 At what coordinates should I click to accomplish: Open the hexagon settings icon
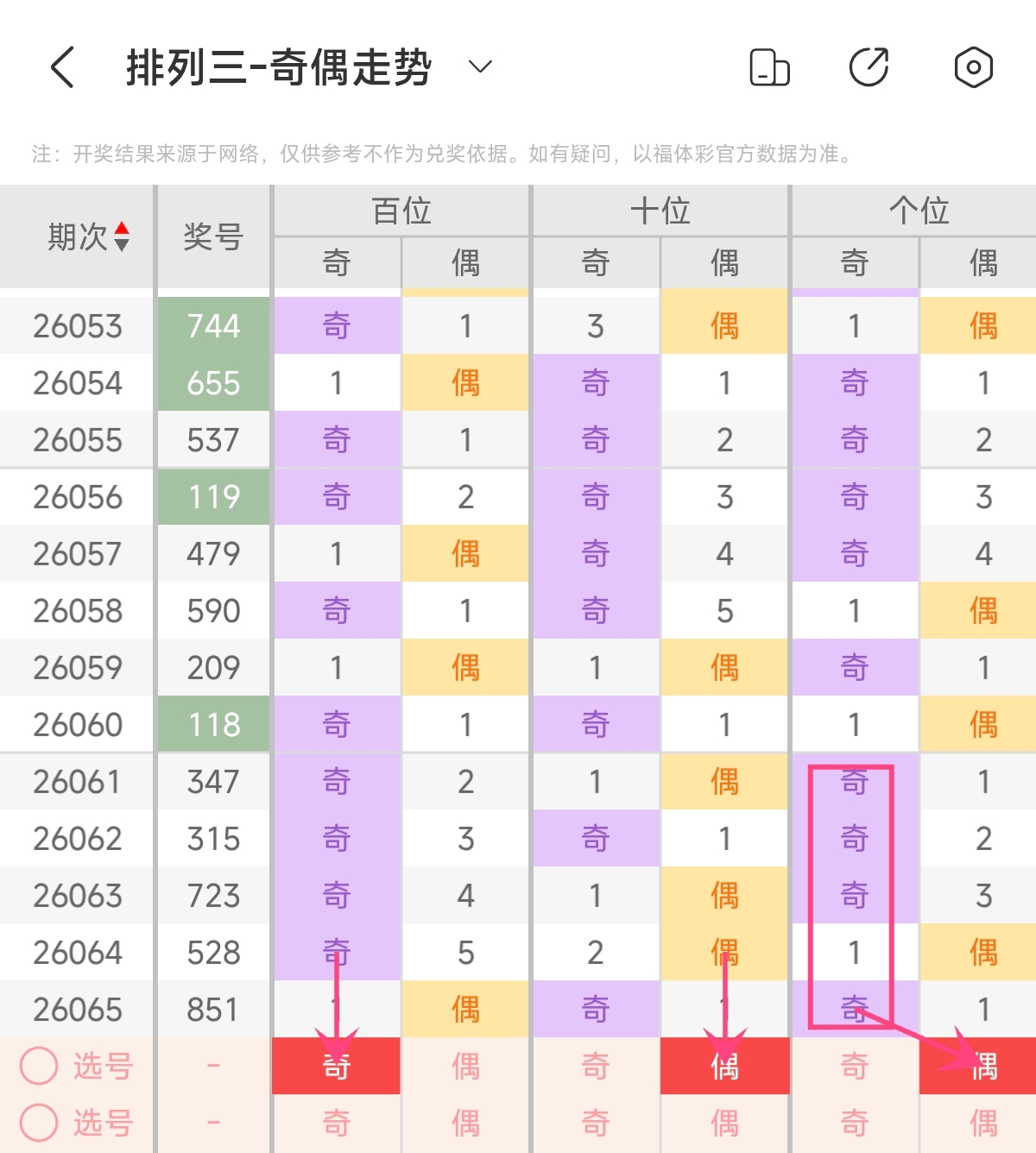click(x=973, y=67)
